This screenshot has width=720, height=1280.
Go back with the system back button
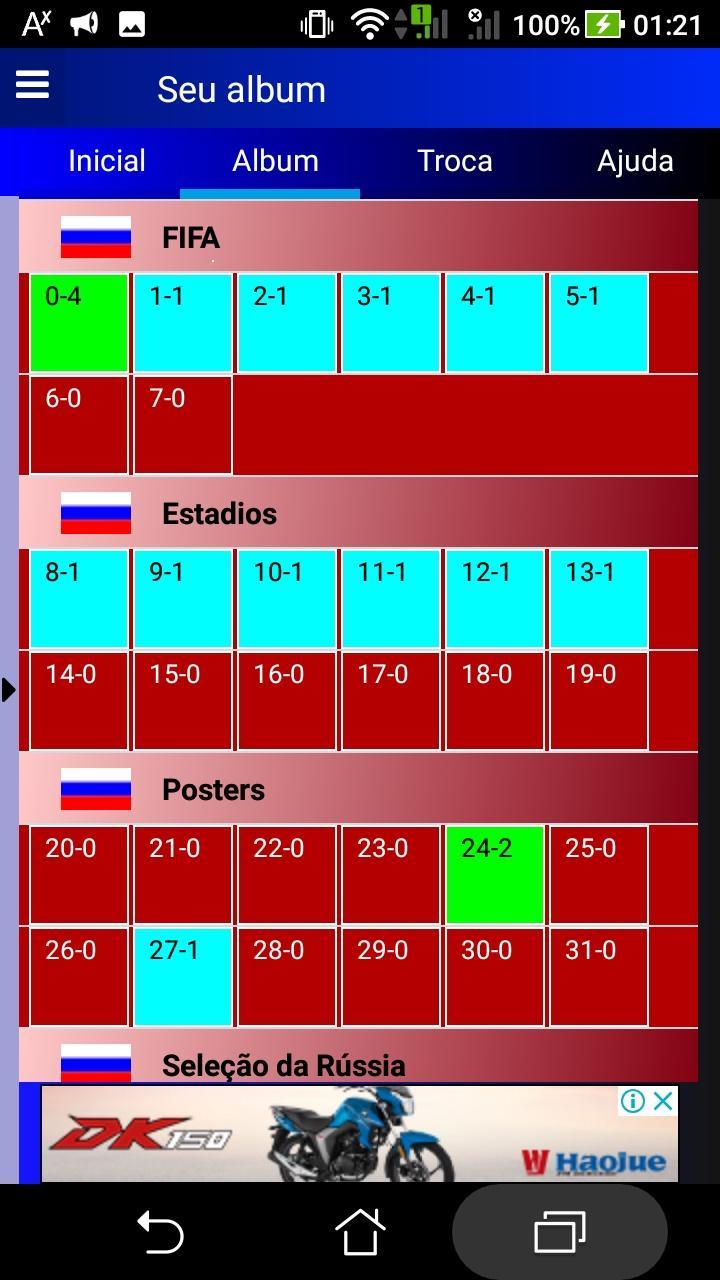[160, 1231]
